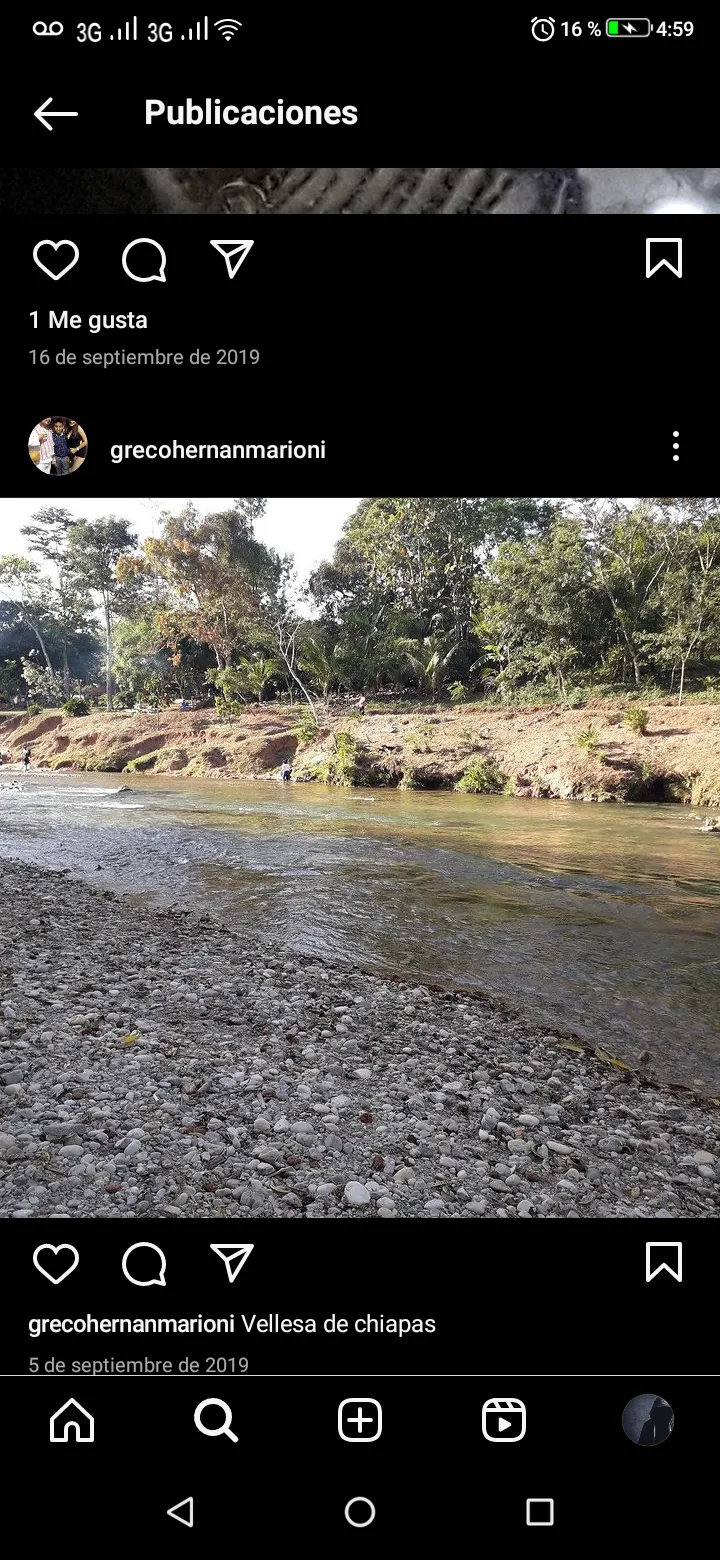Screen dimensions: 720x1560
Task: Open the post options three-dot menu
Action: (676, 446)
